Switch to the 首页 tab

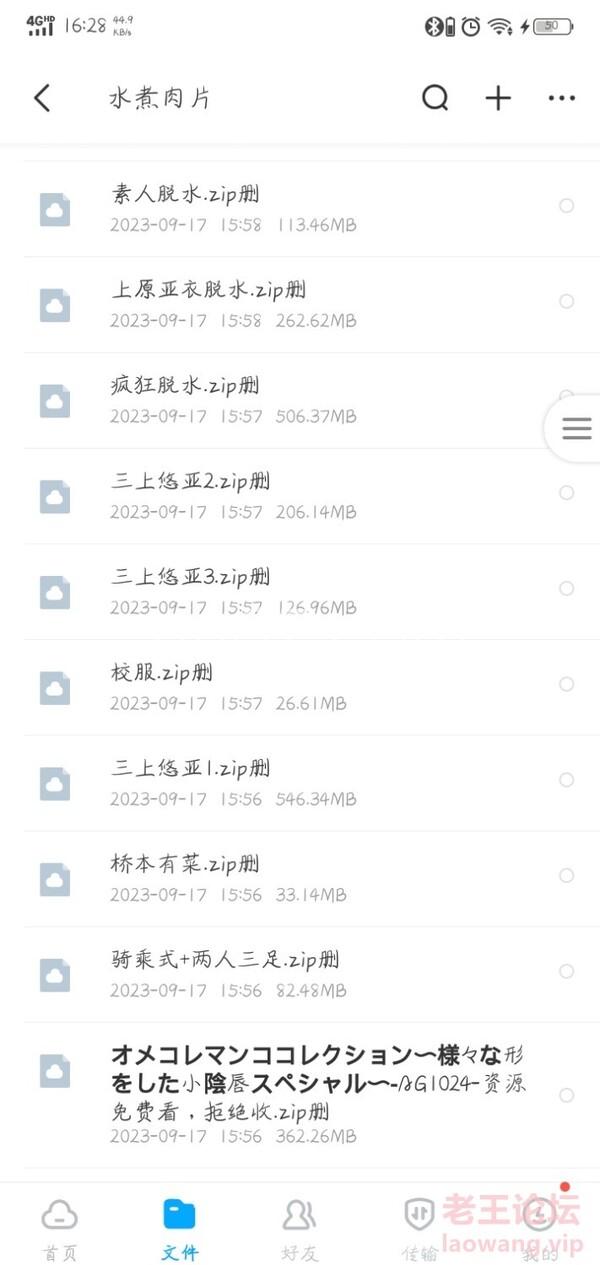pyautogui.click(x=59, y=1230)
